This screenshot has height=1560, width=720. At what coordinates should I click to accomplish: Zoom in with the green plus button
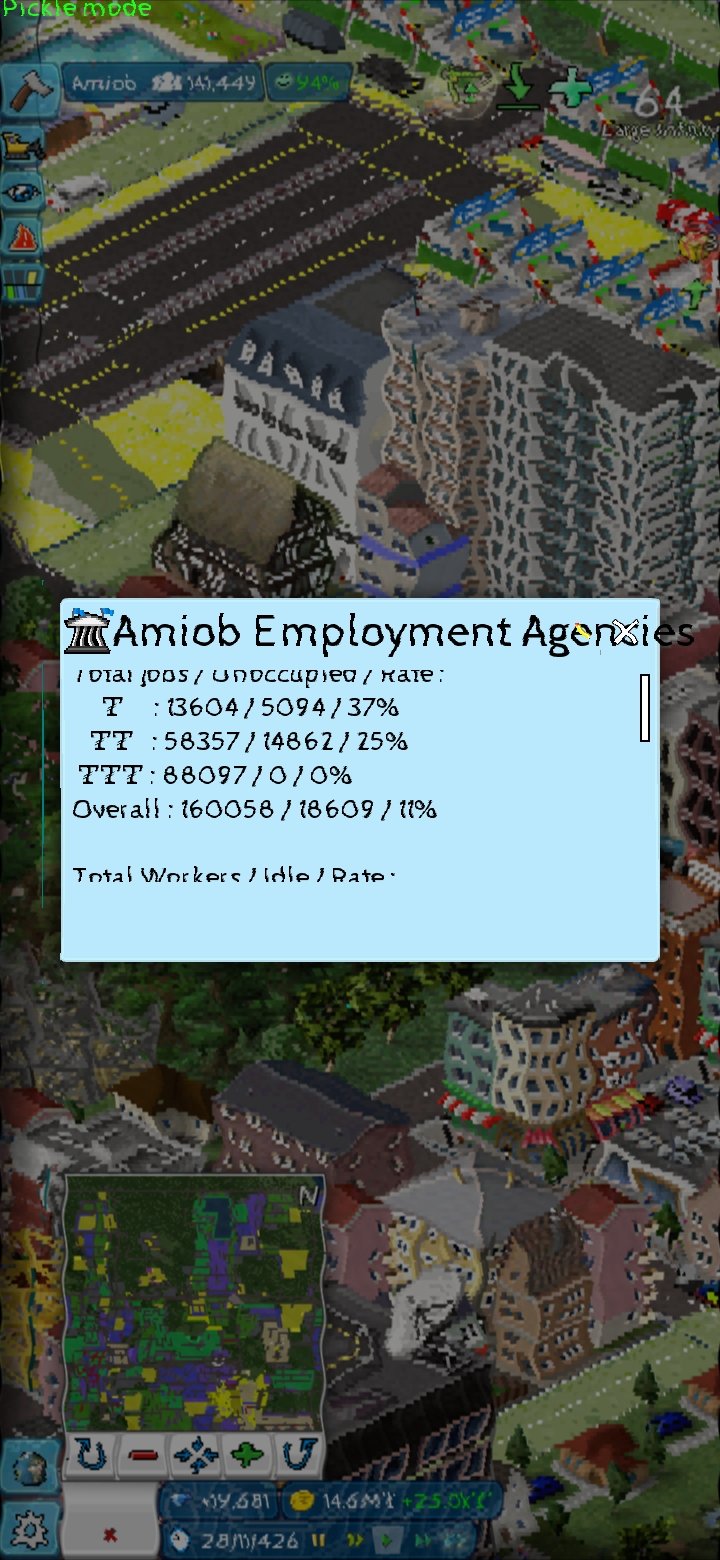pos(246,1456)
